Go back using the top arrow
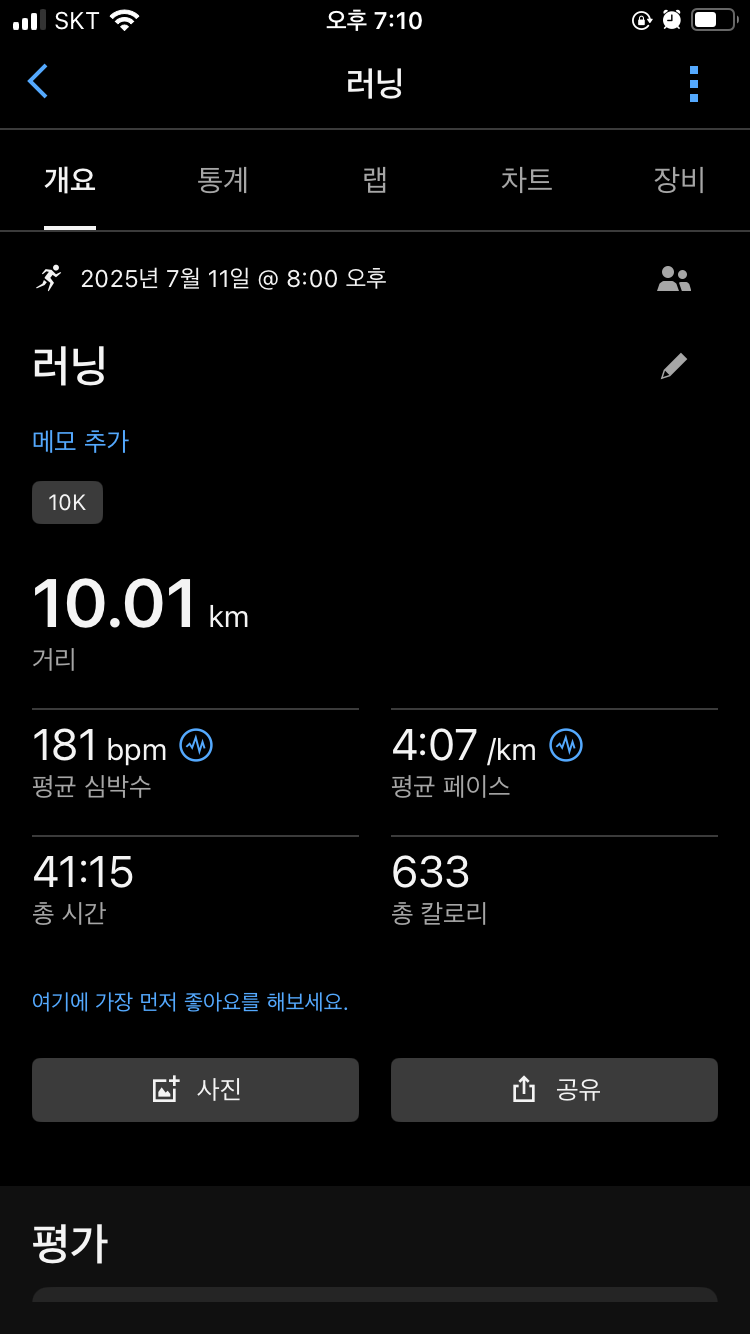Image resolution: width=750 pixels, height=1334 pixels. pos(38,82)
